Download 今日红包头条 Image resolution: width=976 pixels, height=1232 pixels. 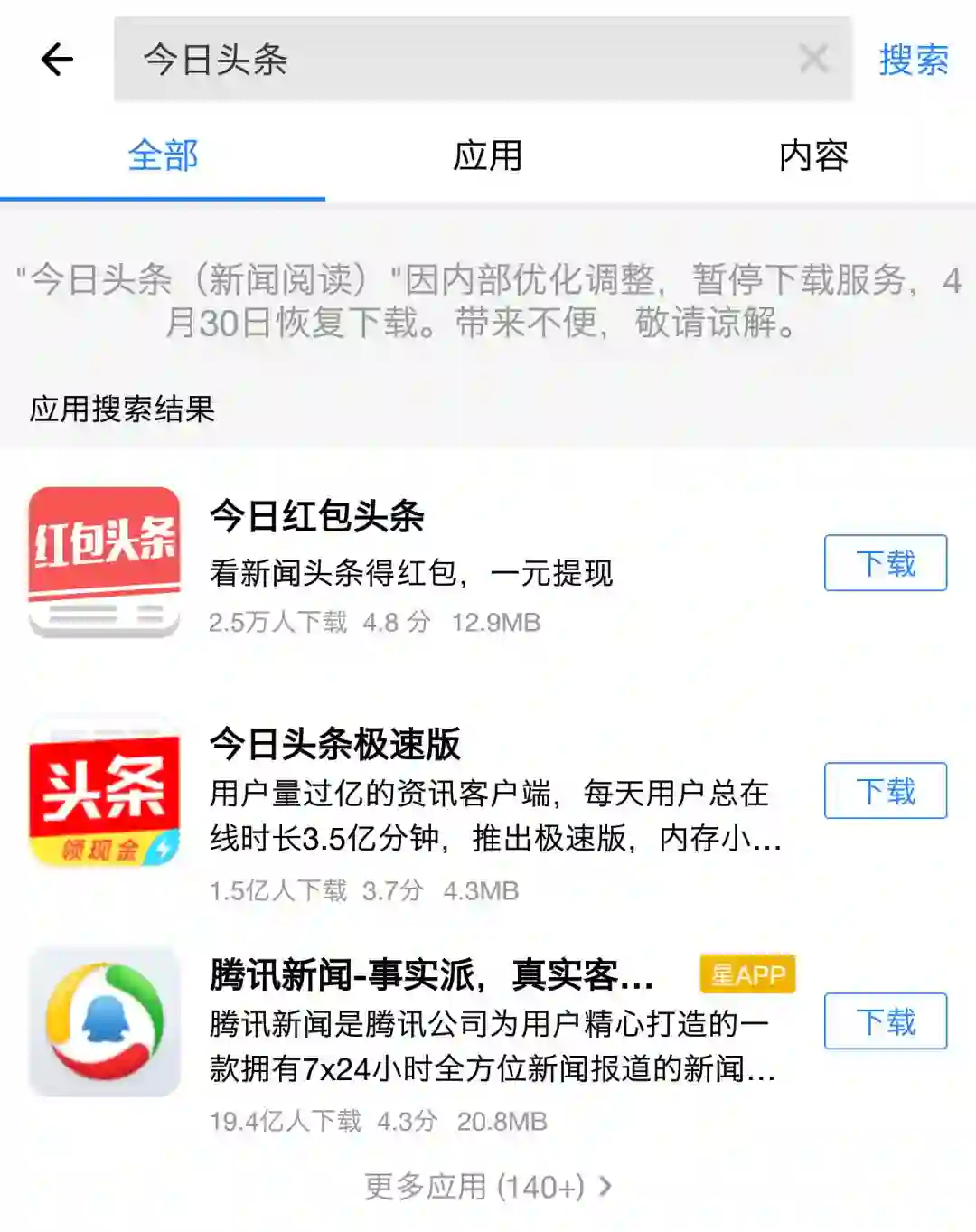[x=885, y=563]
